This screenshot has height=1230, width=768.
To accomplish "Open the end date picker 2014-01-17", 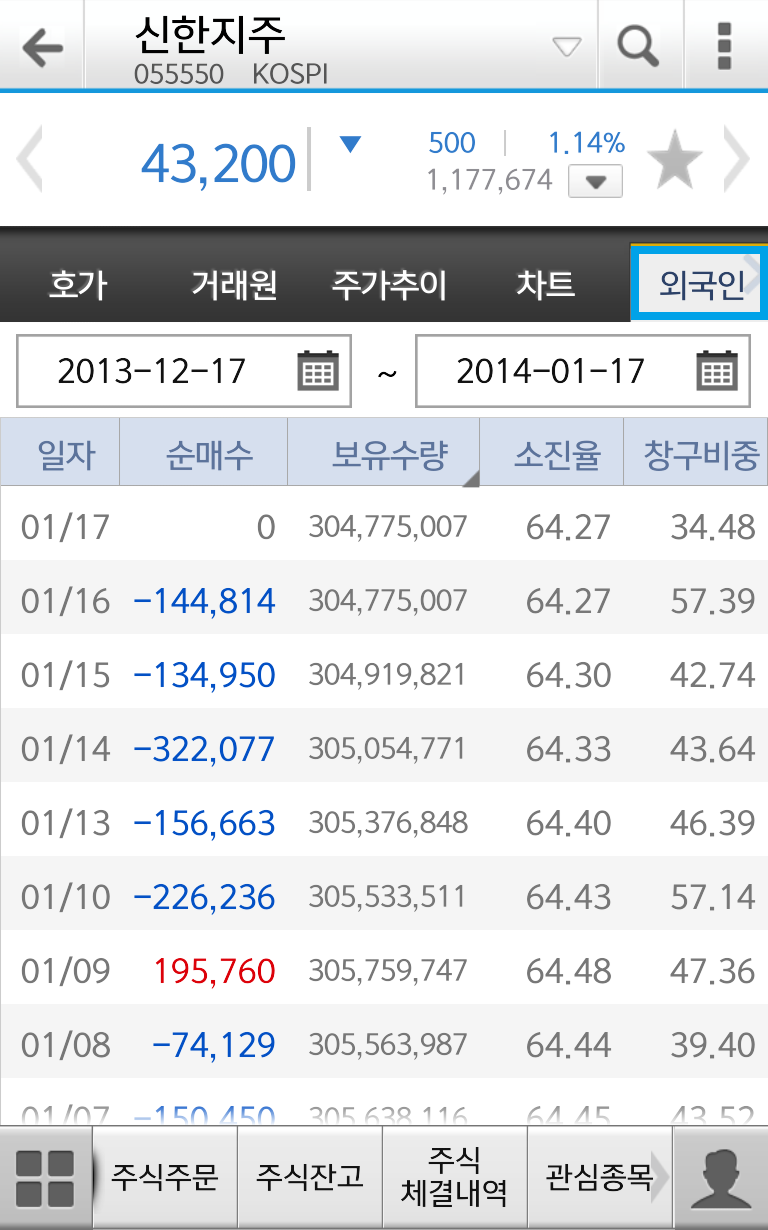I will (x=582, y=371).
